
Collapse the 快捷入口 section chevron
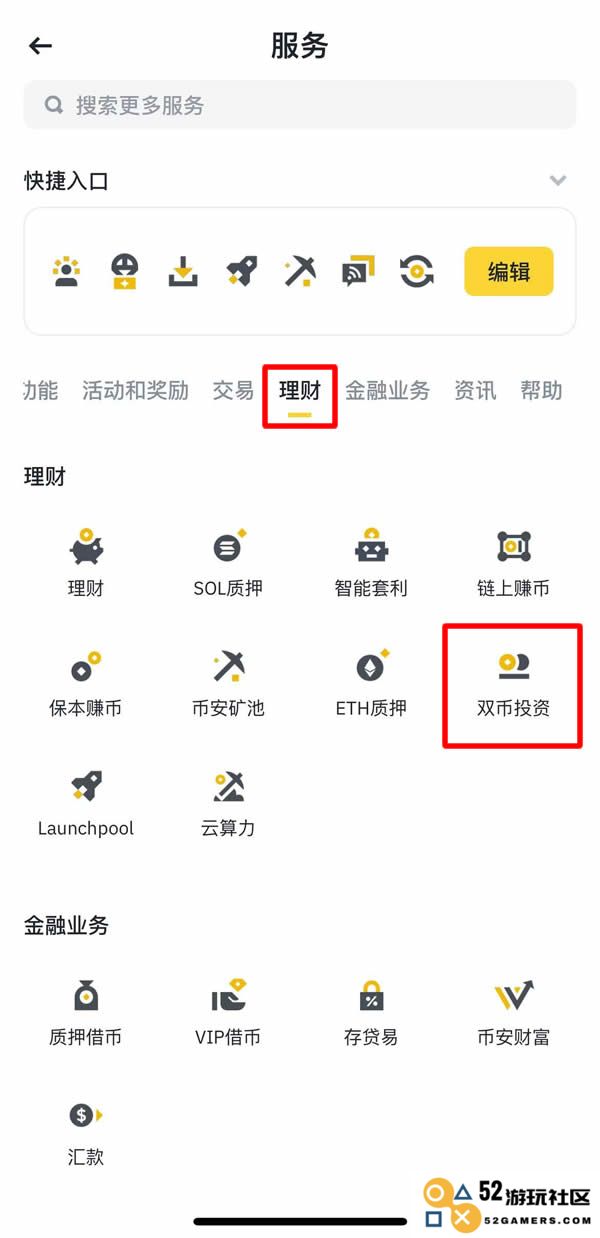click(558, 181)
